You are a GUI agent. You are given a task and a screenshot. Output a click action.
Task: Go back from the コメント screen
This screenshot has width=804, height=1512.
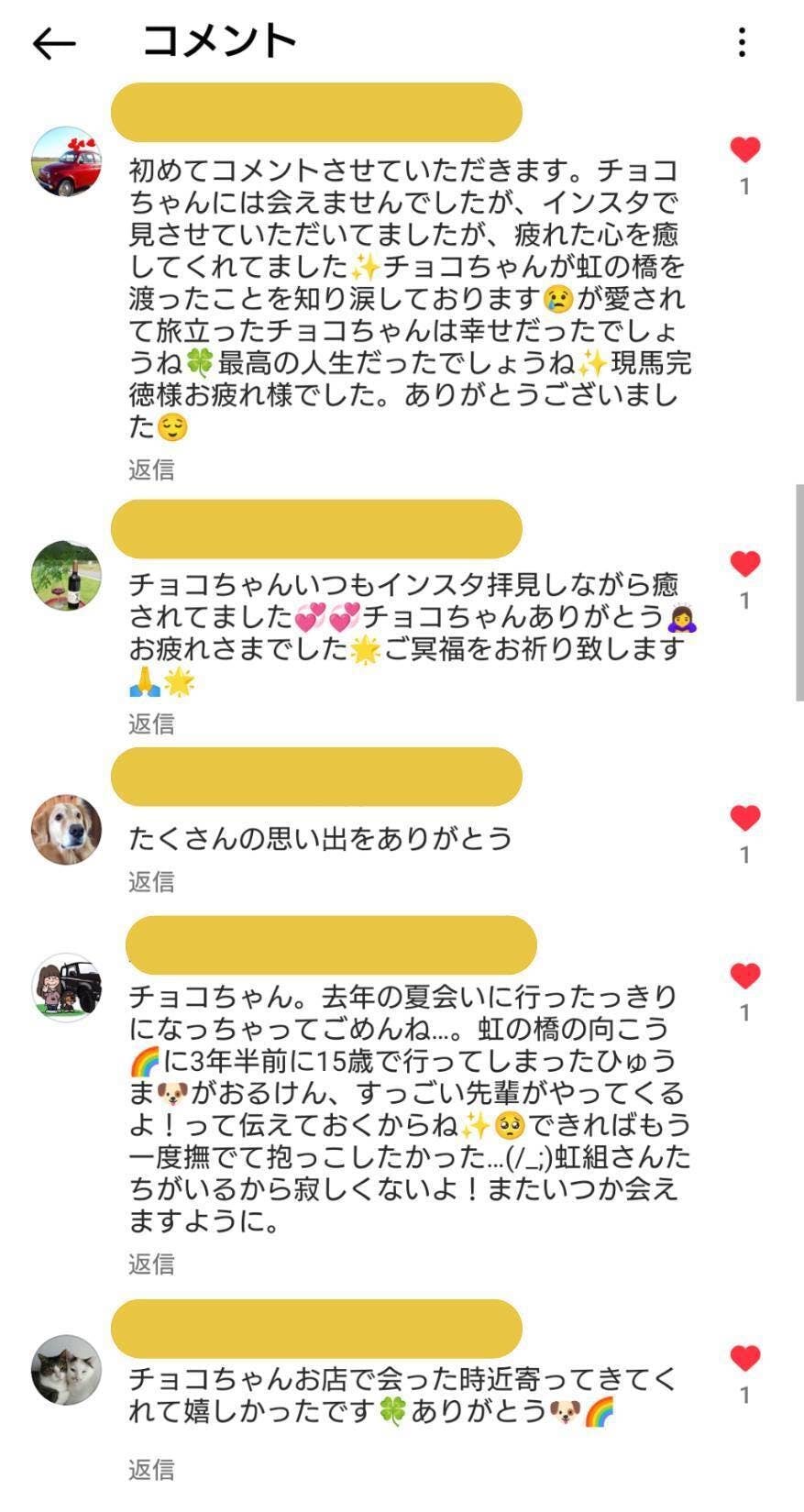point(53,42)
